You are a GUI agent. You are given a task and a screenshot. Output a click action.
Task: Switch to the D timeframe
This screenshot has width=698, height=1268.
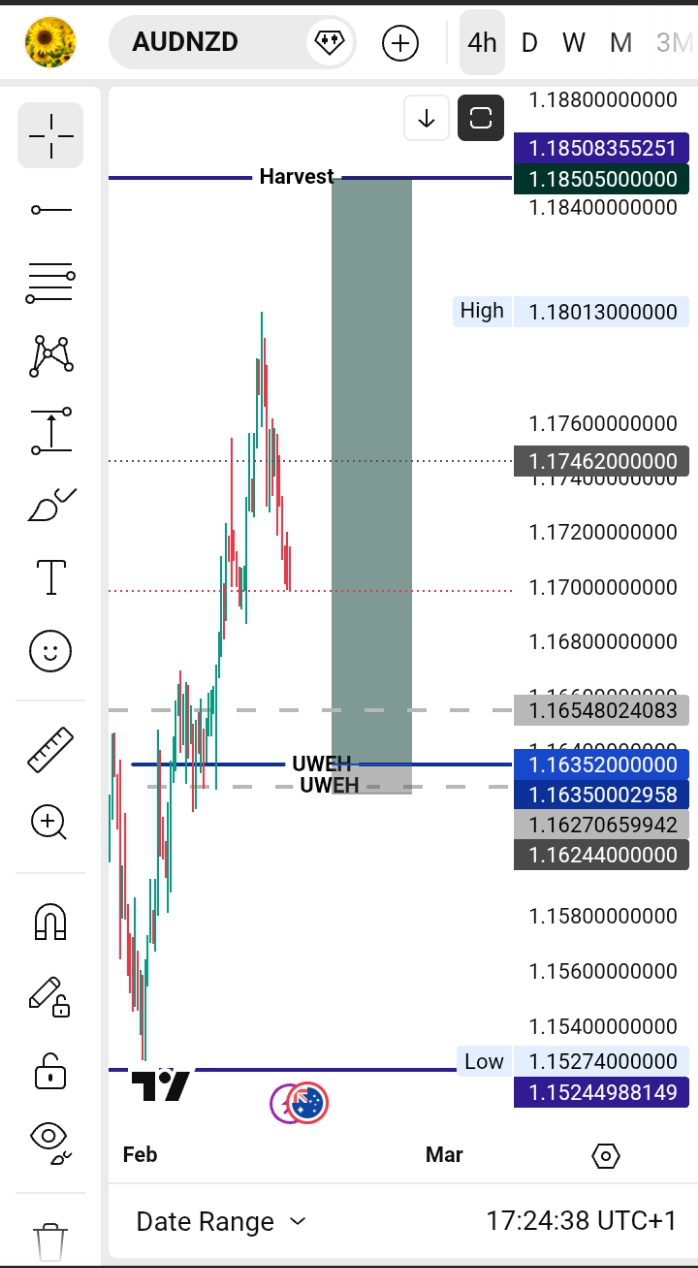click(x=530, y=42)
